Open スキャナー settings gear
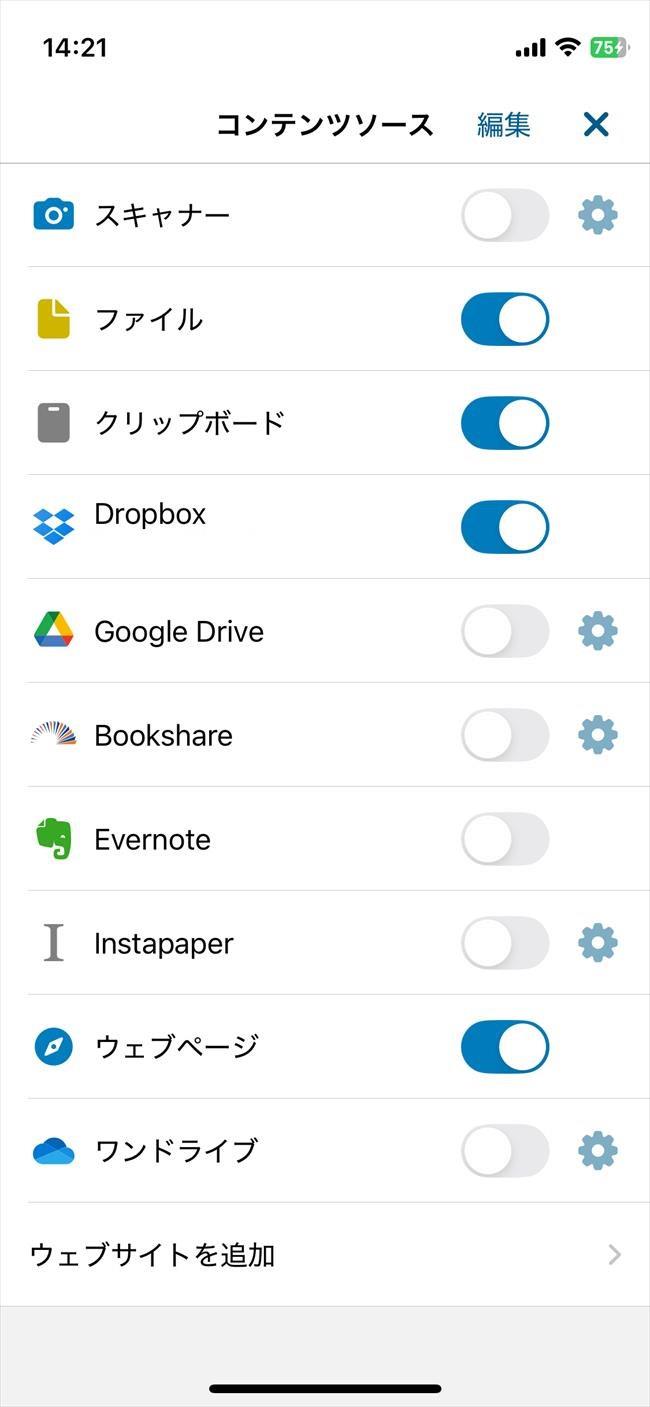 [x=598, y=215]
